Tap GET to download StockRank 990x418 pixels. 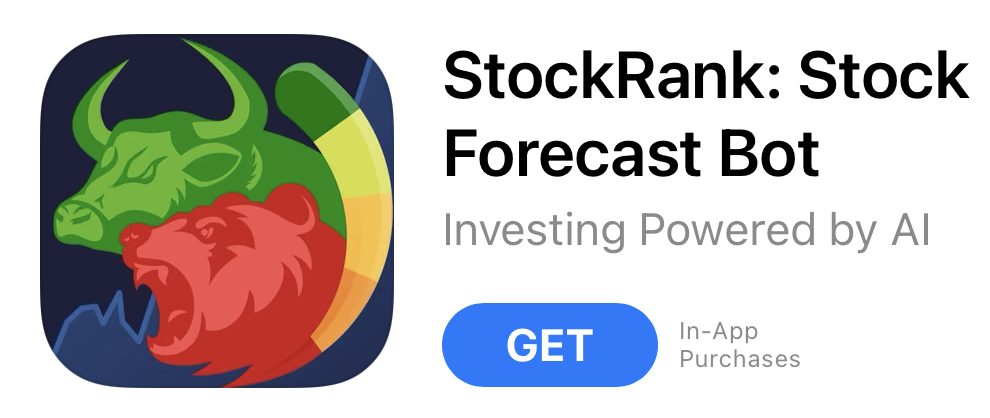point(549,344)
